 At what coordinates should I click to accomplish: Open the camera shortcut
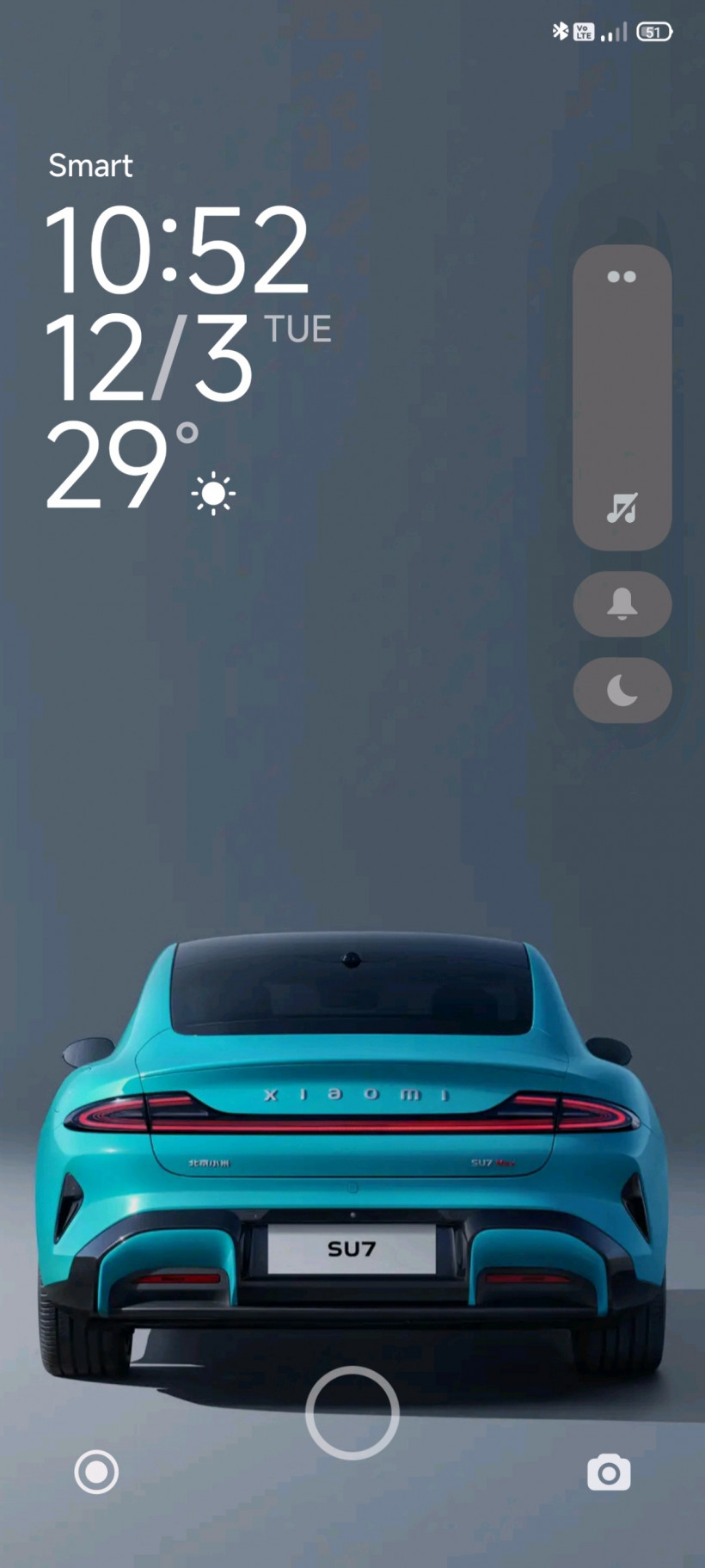click(x=609, y=1473)
